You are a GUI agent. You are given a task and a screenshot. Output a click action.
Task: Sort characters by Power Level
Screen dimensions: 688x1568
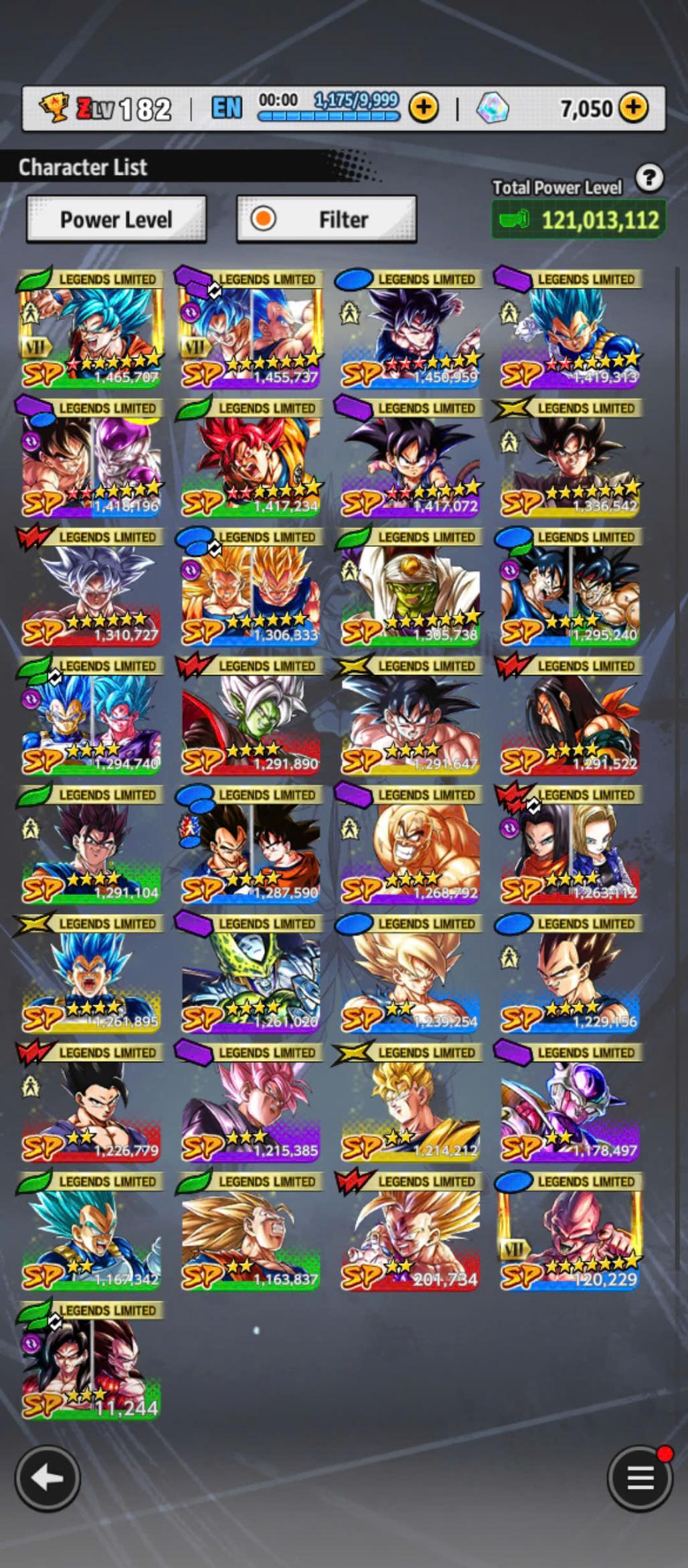[116, 219]
